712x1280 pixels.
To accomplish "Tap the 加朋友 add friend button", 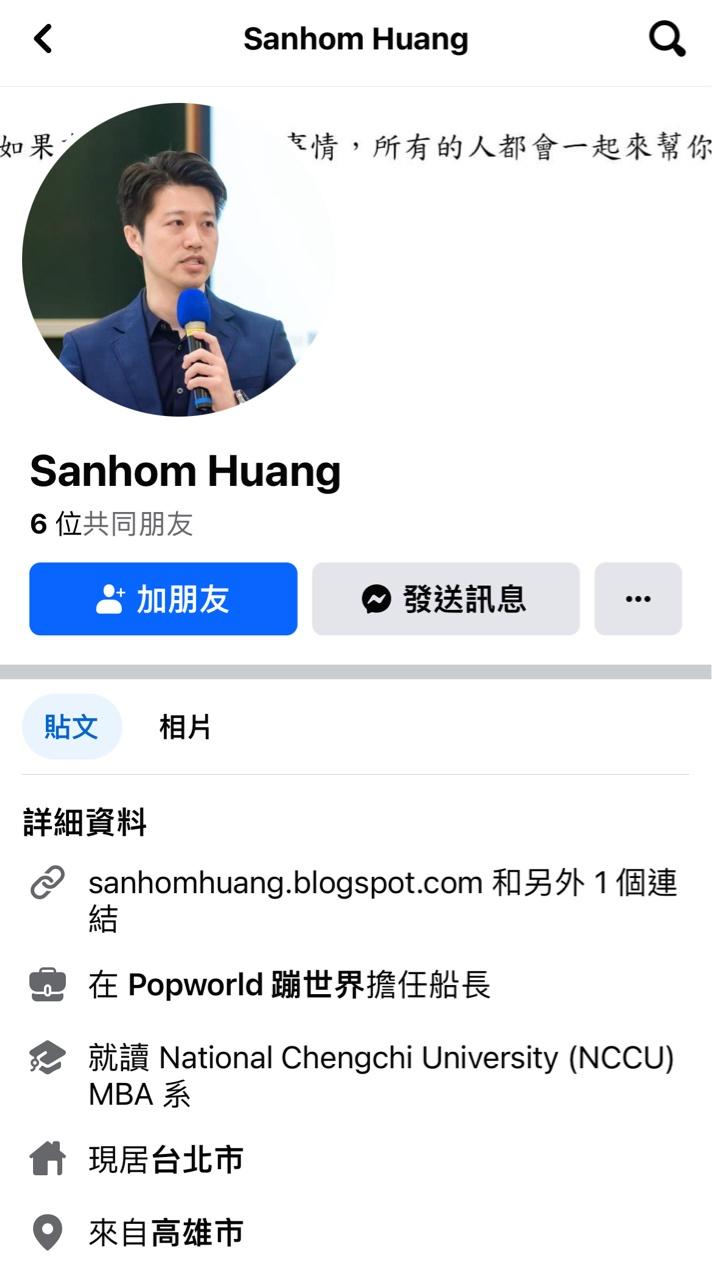I will pos(163,599).
